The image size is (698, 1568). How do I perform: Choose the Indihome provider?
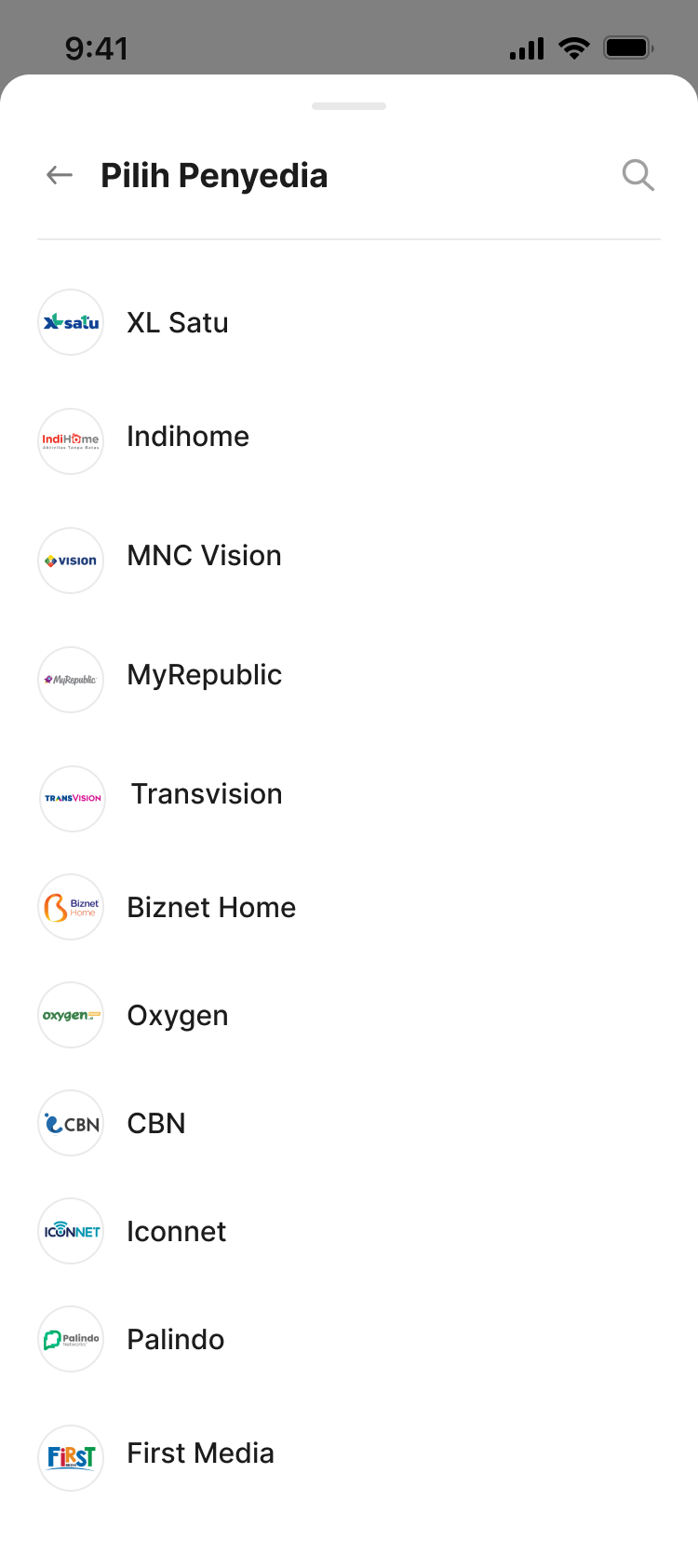point(188,437)
